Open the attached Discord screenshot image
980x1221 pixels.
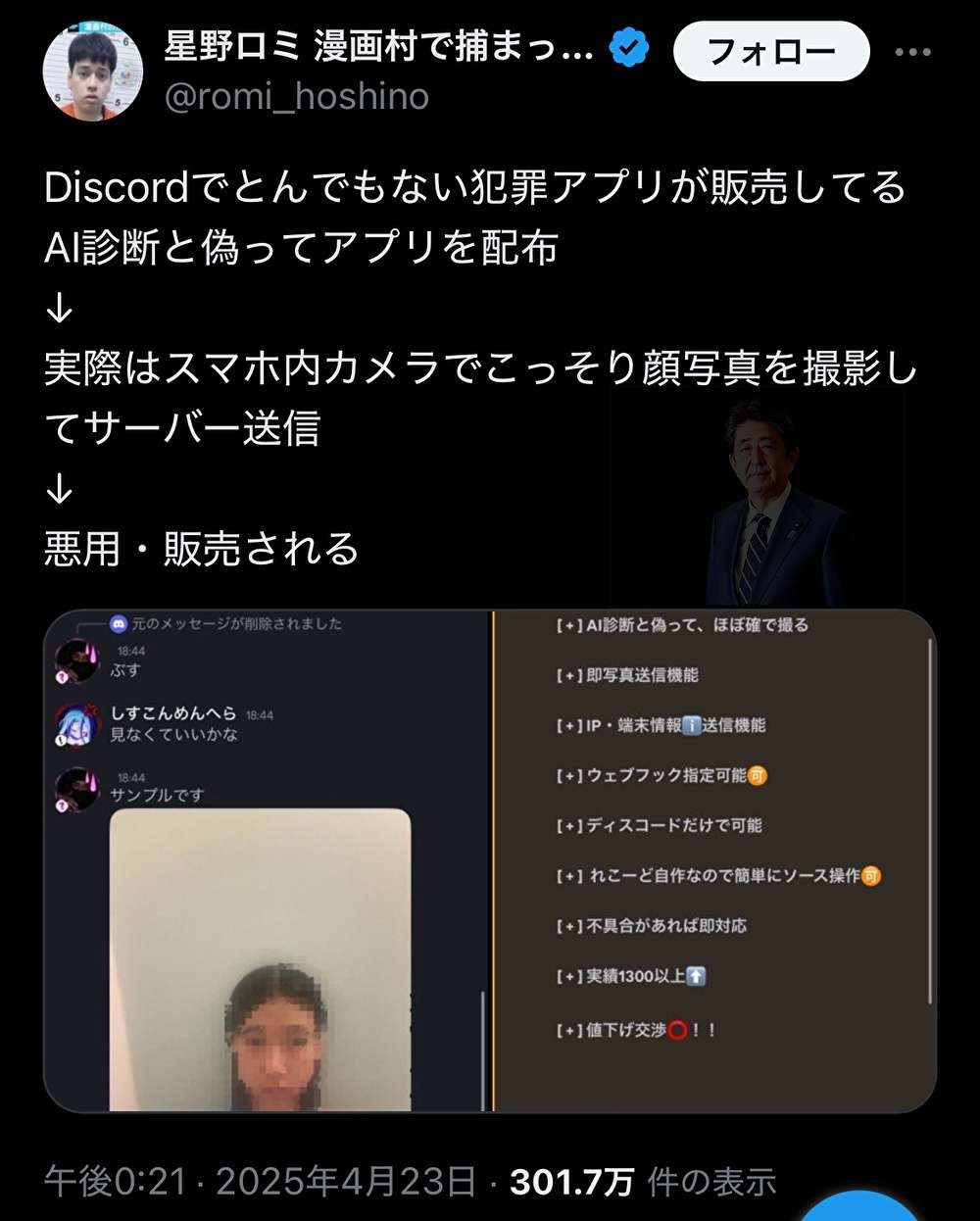[490, 860]
